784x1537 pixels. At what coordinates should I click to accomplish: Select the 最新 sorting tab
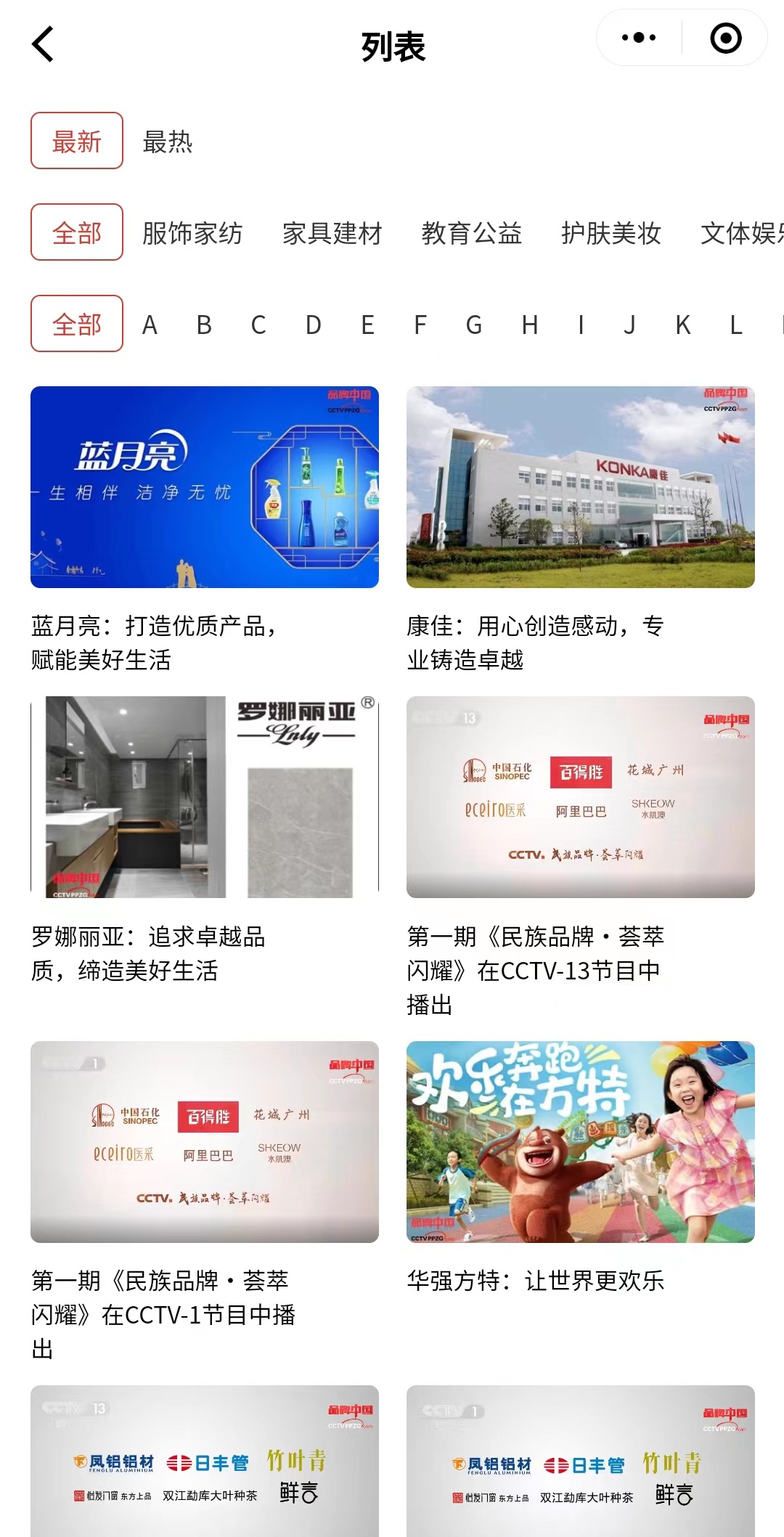[x=77, y=142]
